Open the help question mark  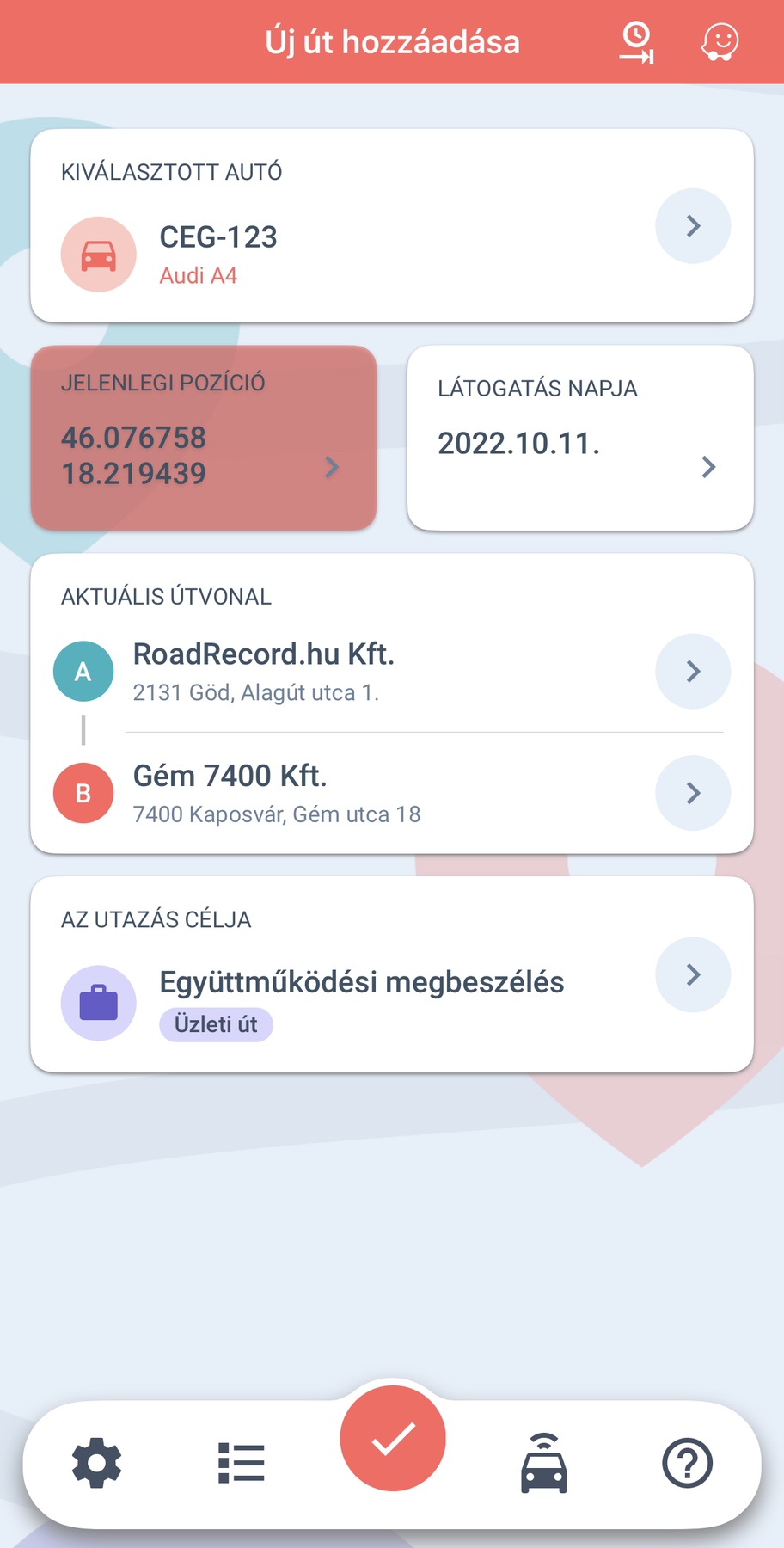(x=687, y=1463)
